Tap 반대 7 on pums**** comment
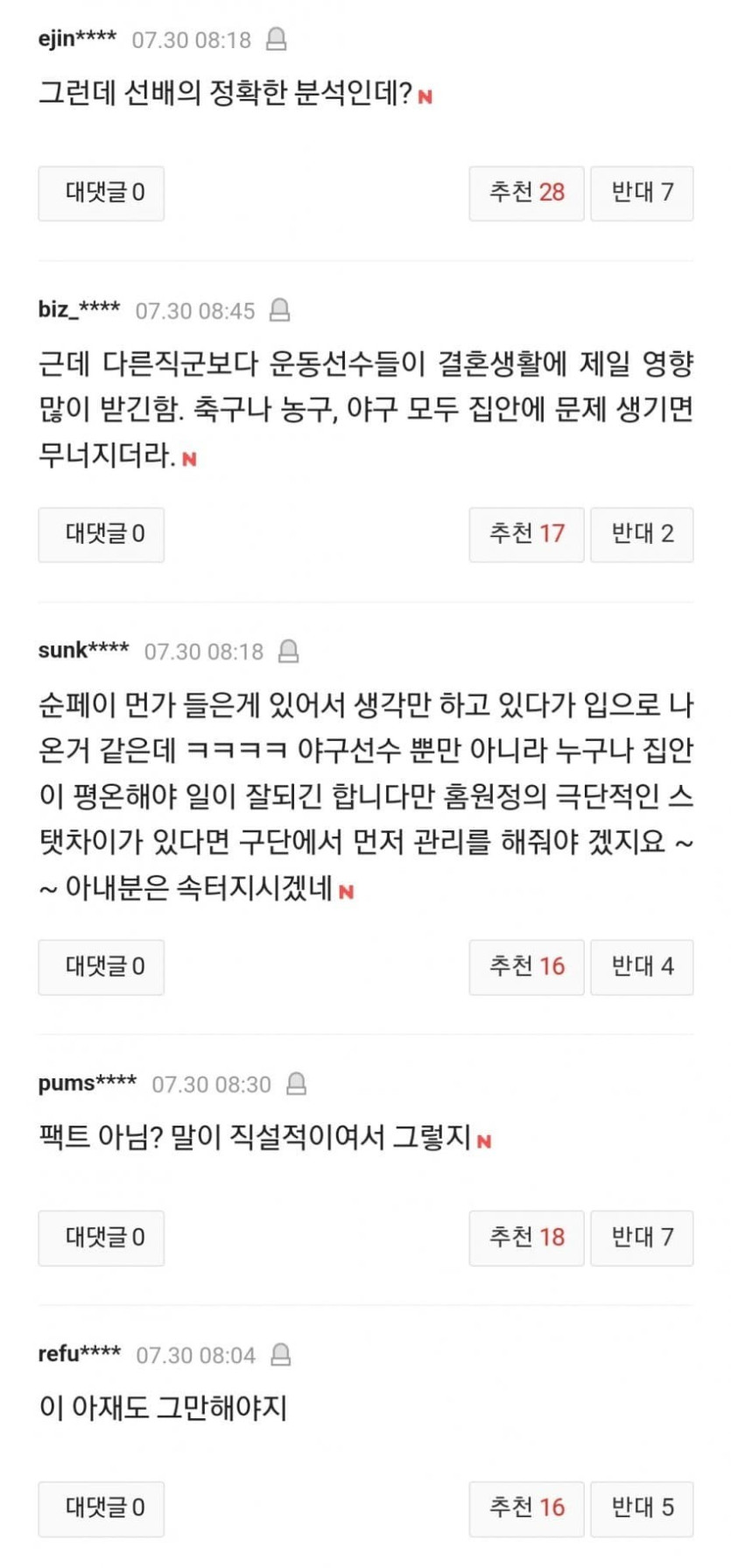Screen dimensions: 731x1568 (642, 1238)
